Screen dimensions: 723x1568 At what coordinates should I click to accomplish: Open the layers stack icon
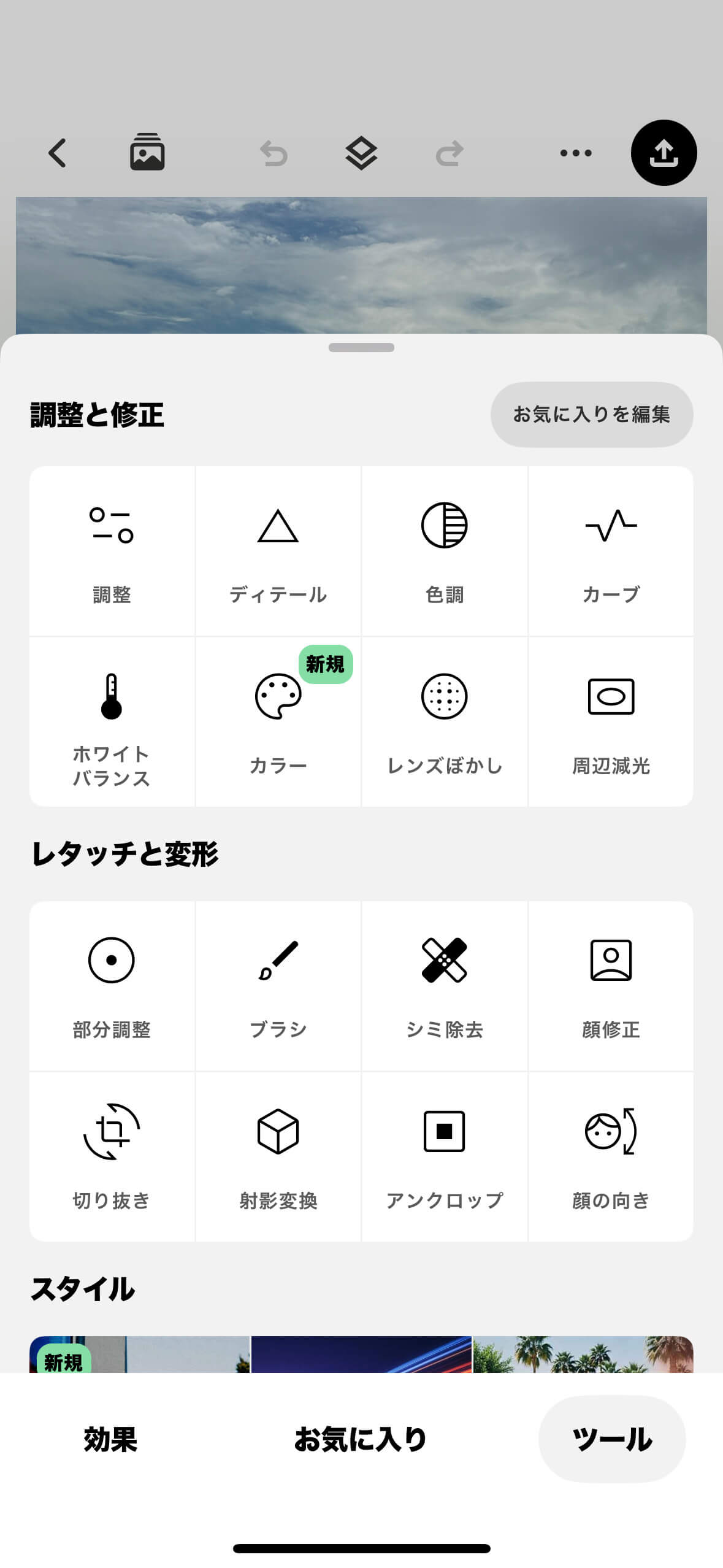[x=361, y=153]
